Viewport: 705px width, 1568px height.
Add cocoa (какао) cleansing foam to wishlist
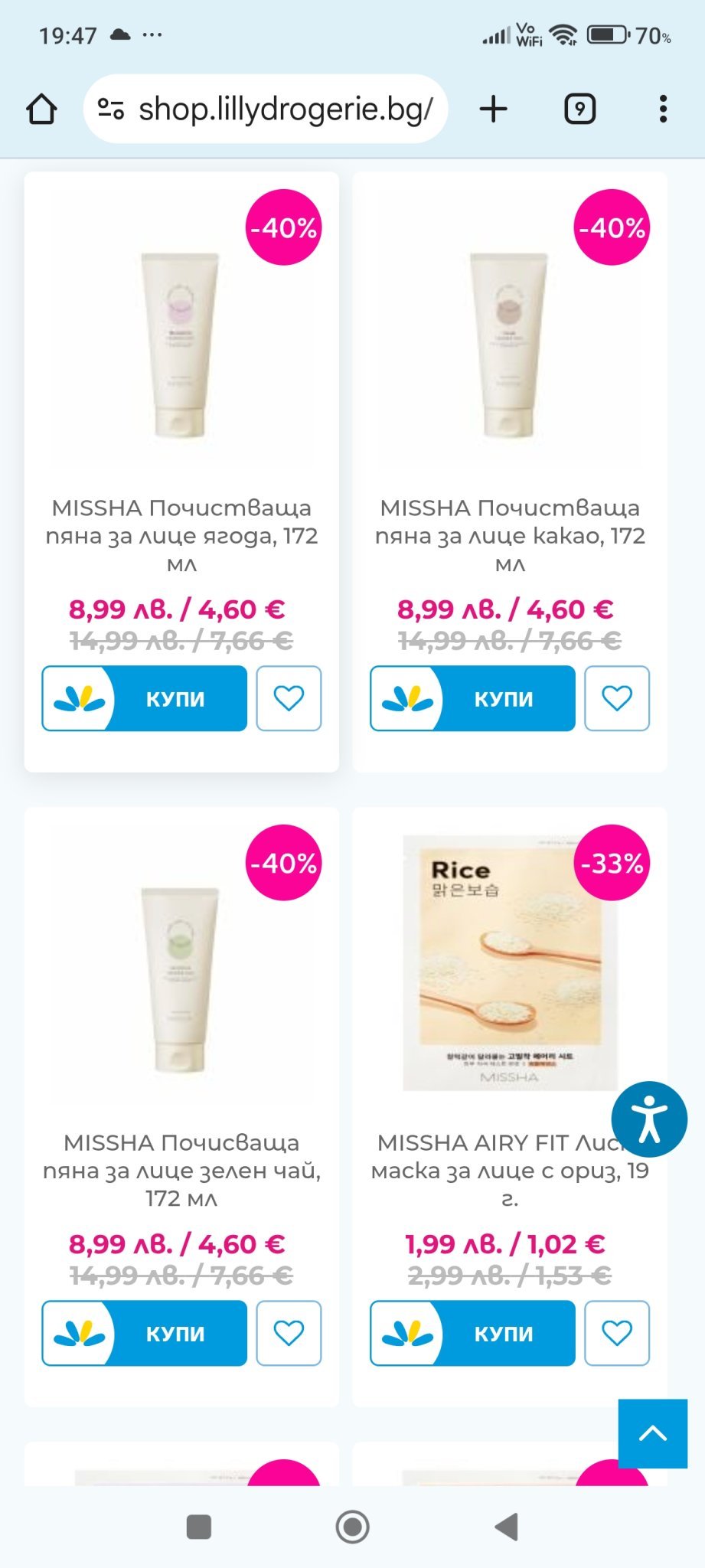click(x=617, y=698)
